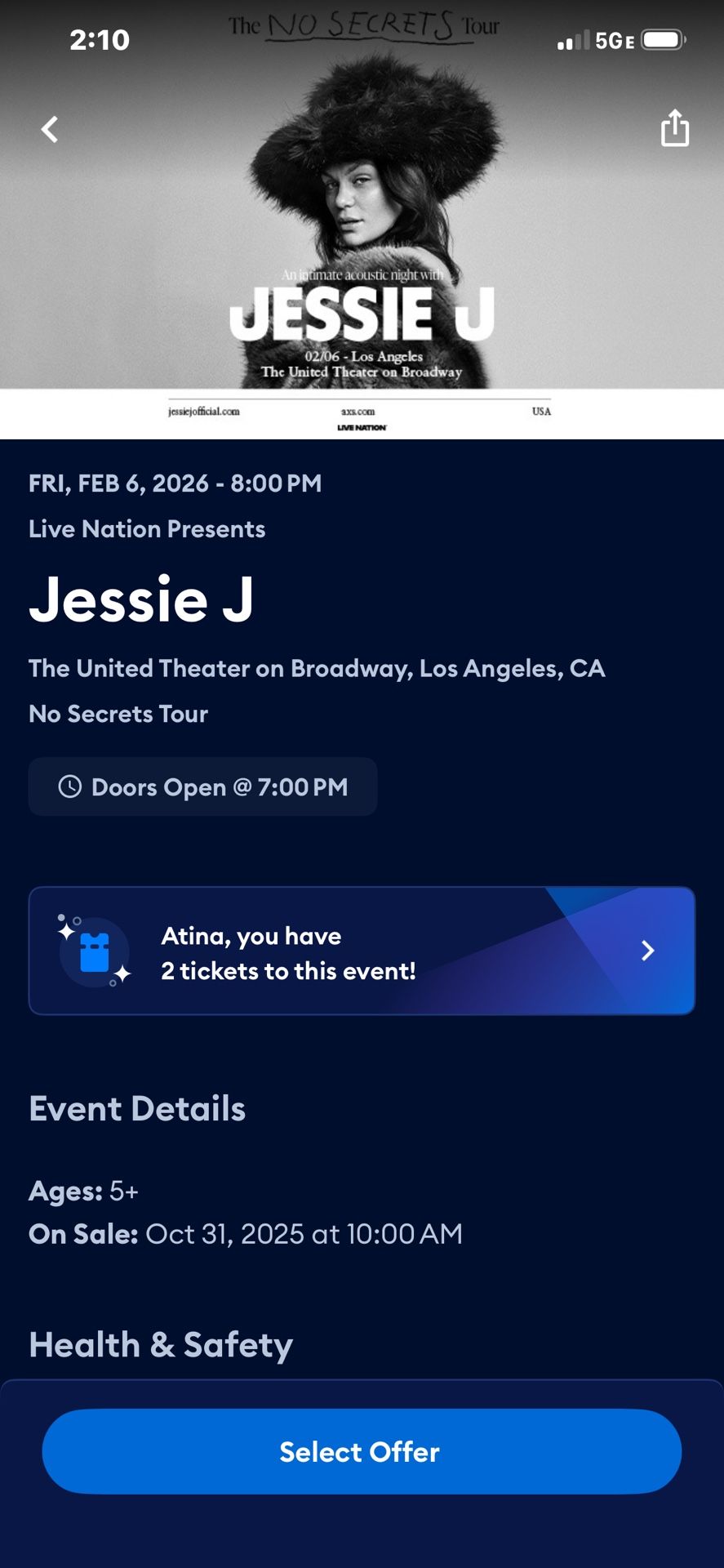Tap the clock icon beside doors open time
The image size is (724, 1568).
(x=69, y=786)
